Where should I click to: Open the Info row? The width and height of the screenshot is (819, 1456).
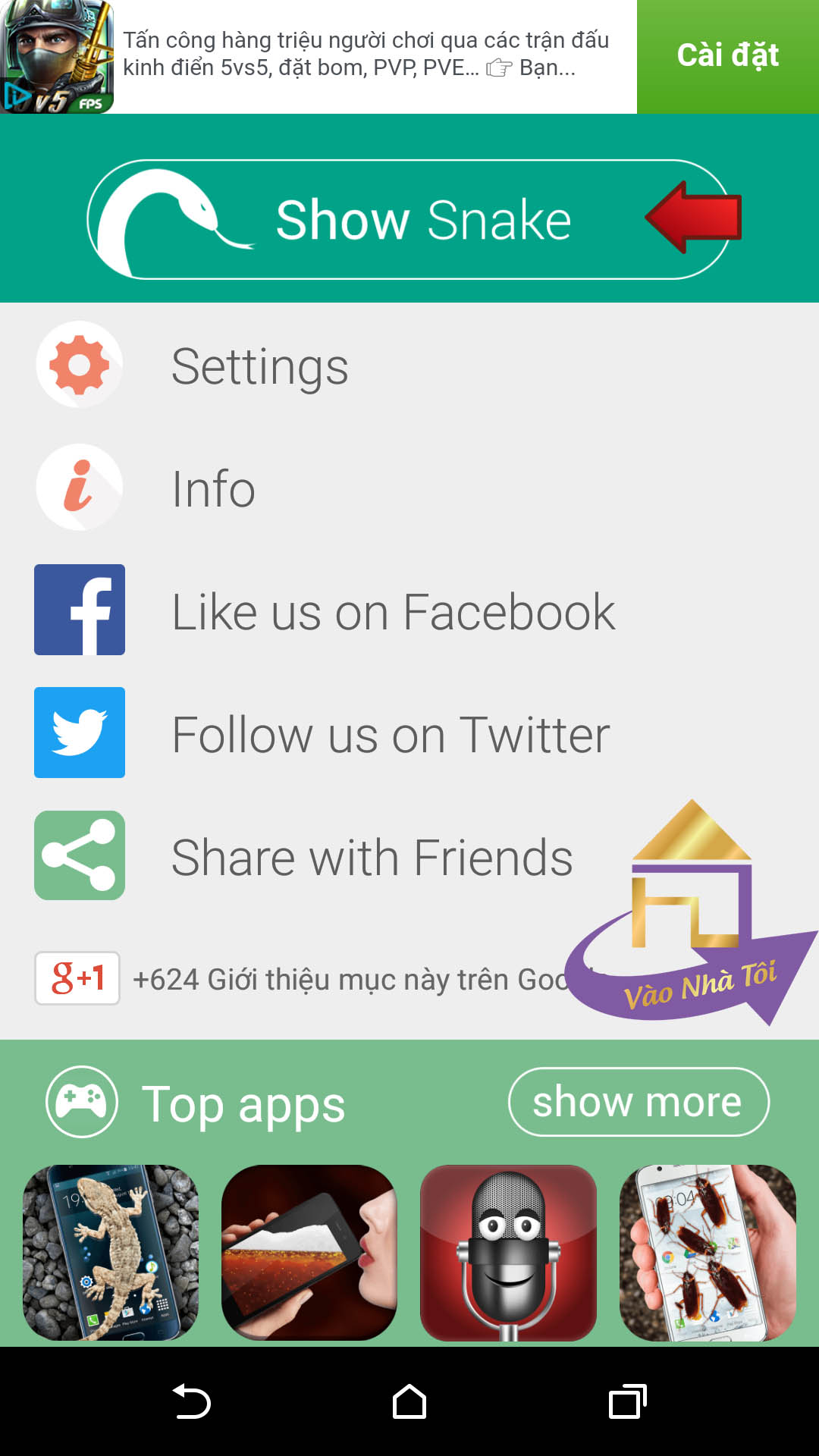coord(213,489)
